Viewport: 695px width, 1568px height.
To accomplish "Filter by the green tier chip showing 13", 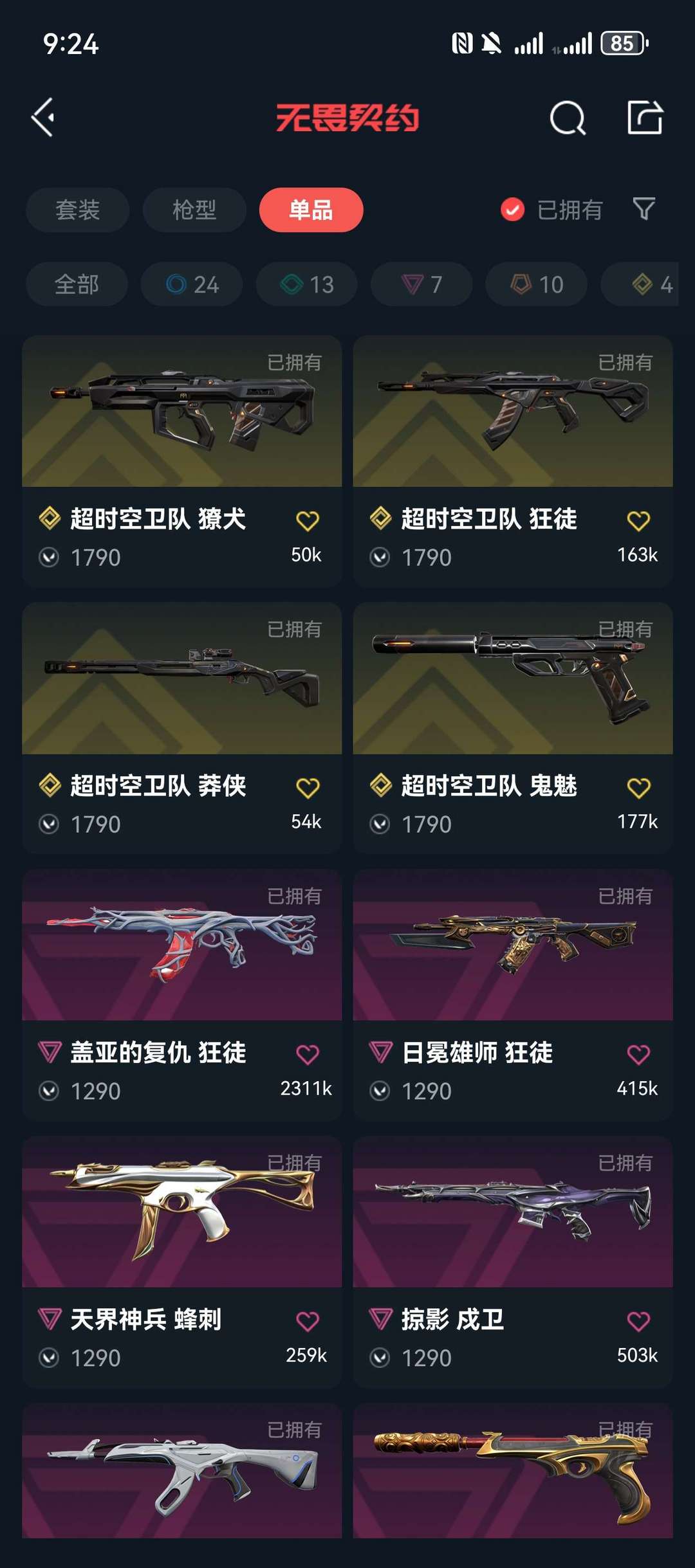I will click(x=307, y=284).
